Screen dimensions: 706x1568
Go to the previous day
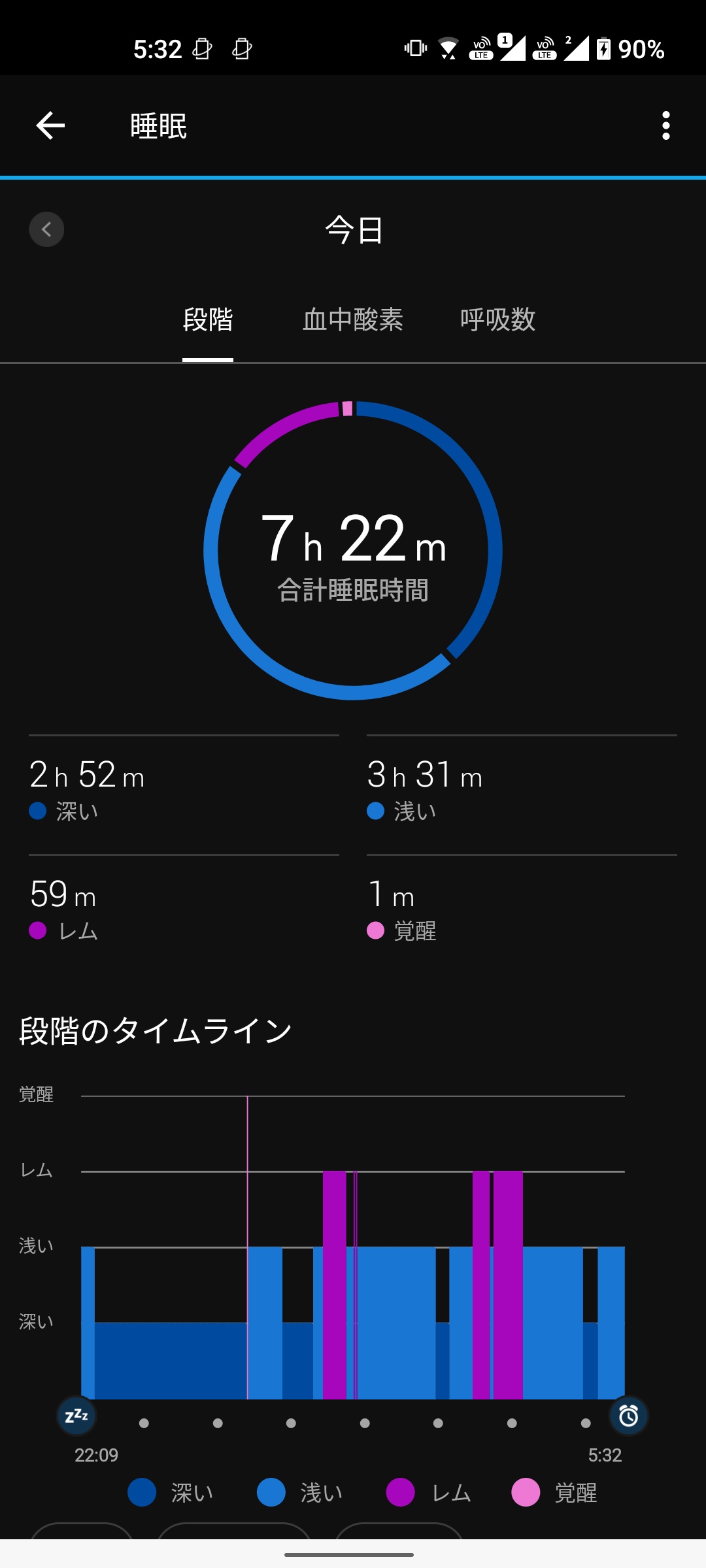pos(46,229)
